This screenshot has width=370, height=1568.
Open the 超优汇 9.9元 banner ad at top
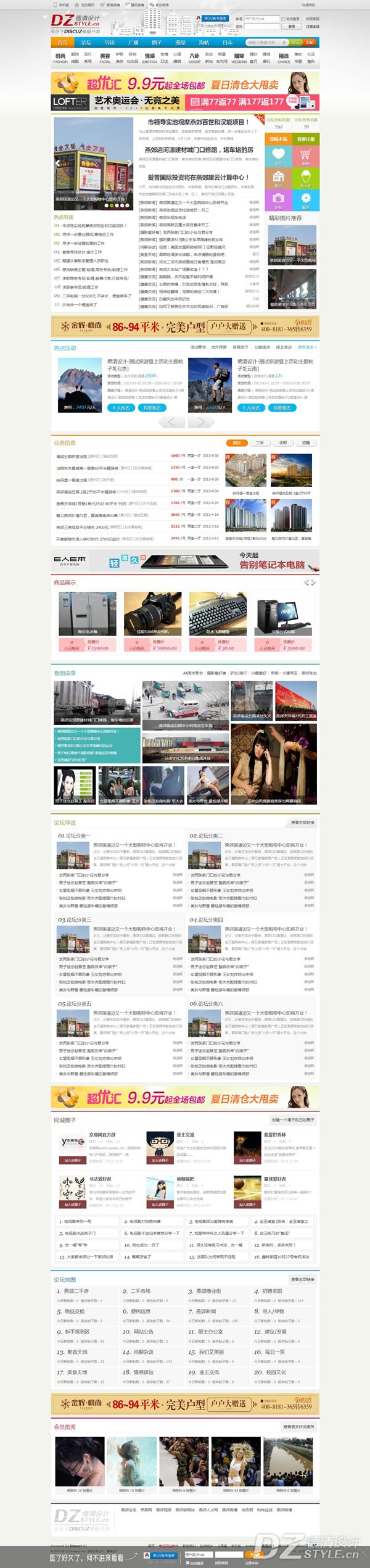[x=185, y=83]
